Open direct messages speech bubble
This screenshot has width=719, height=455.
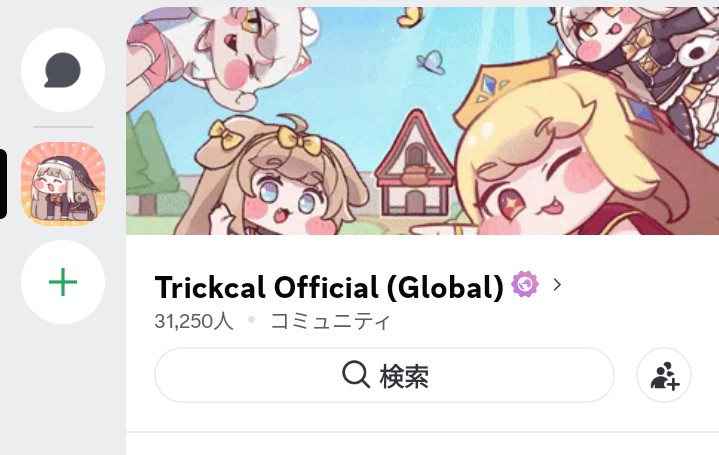63,70
